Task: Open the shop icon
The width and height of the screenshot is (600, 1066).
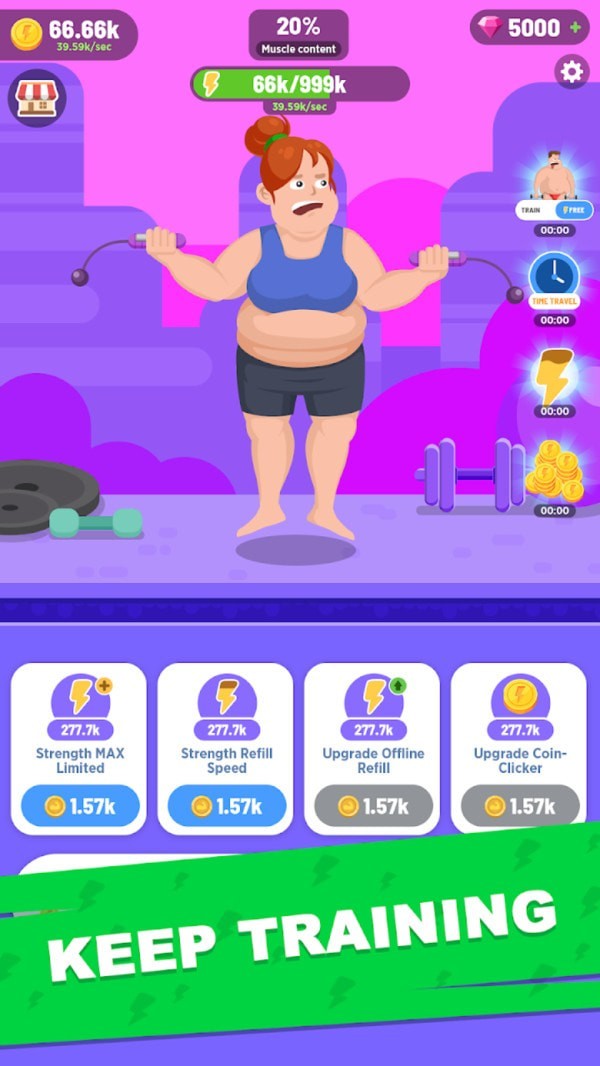Action: 37,98
